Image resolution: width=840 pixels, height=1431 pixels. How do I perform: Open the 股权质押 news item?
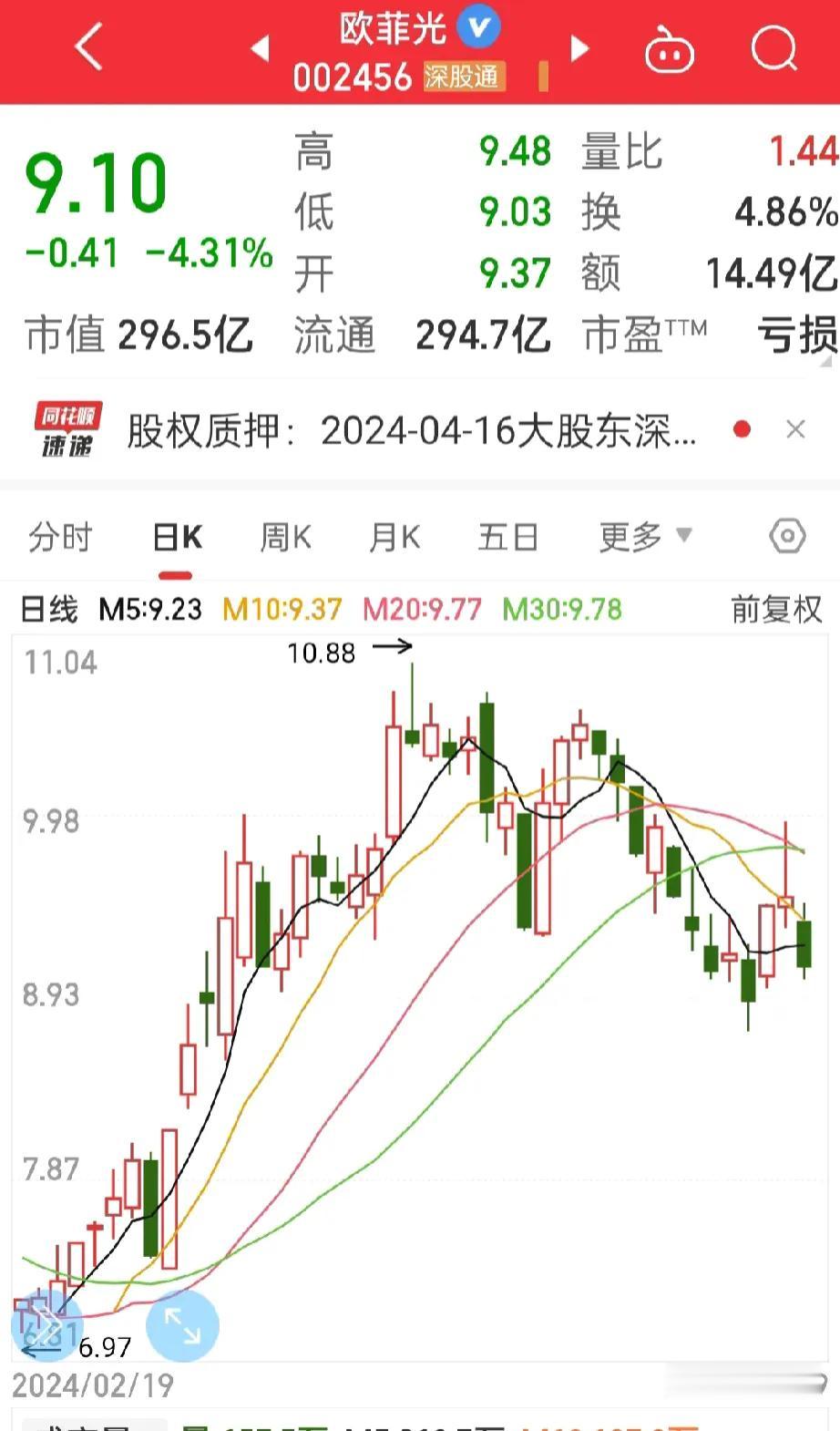412,429
